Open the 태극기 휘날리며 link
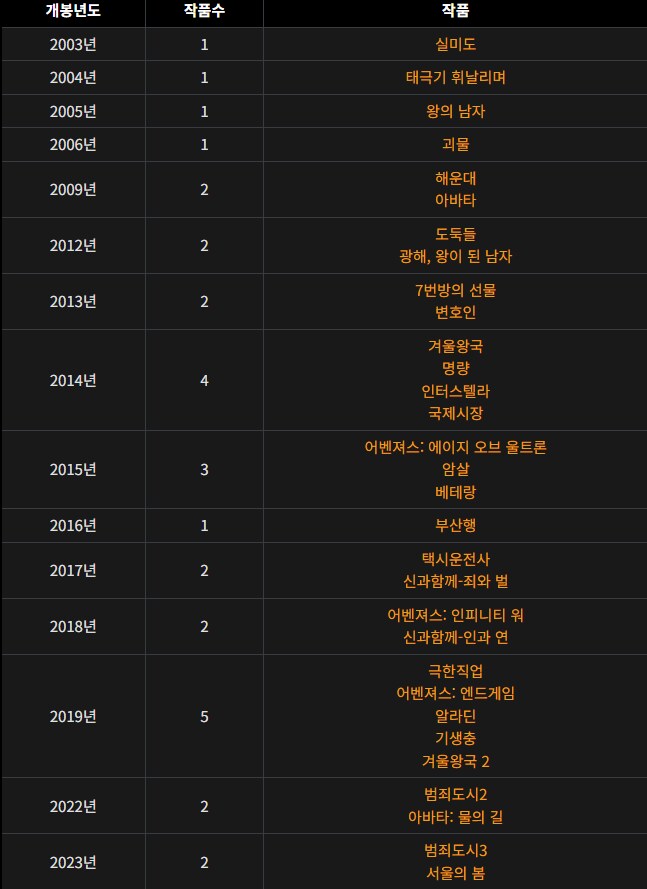Viewport: 647px width, 889px height. [x=455, y=78]
